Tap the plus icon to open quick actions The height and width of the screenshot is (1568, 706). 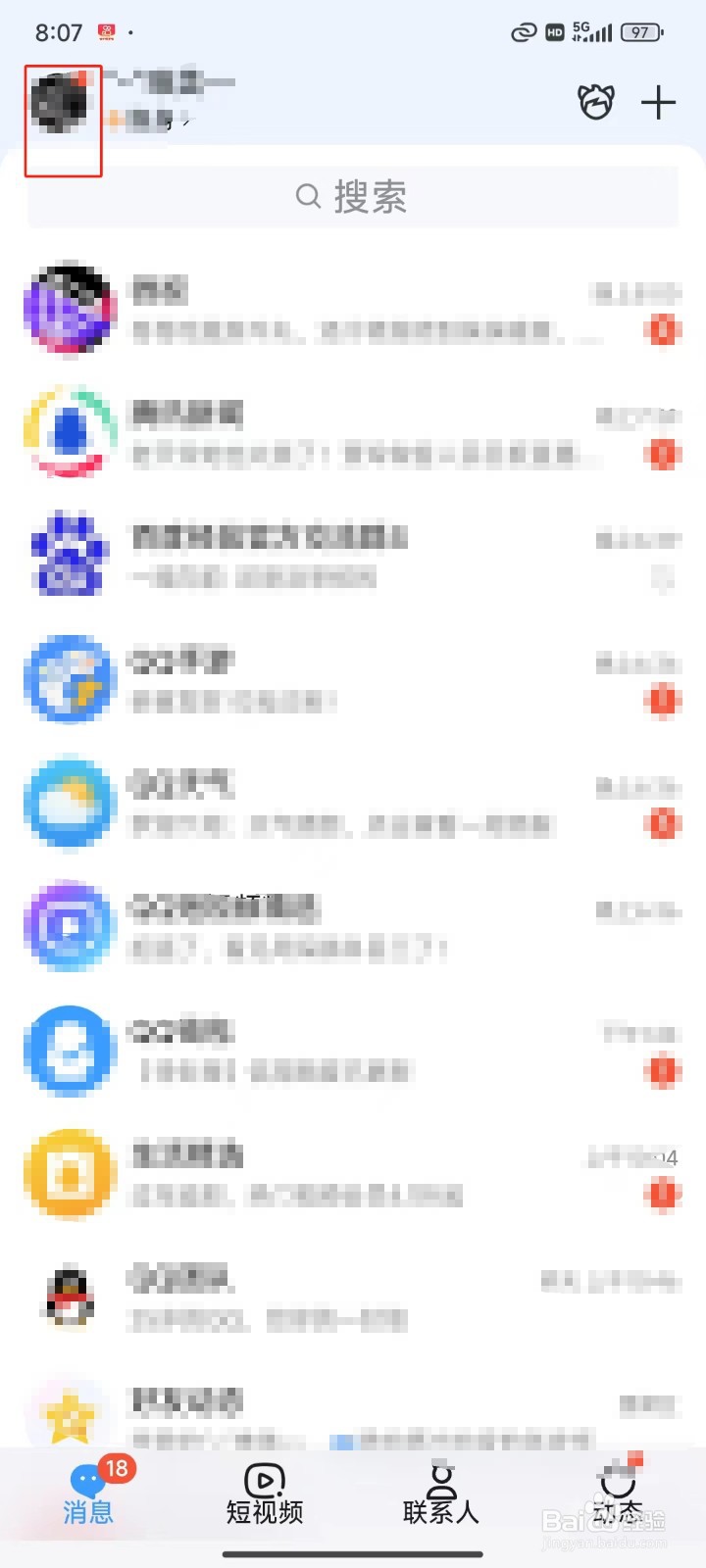(x=658, y=101)
